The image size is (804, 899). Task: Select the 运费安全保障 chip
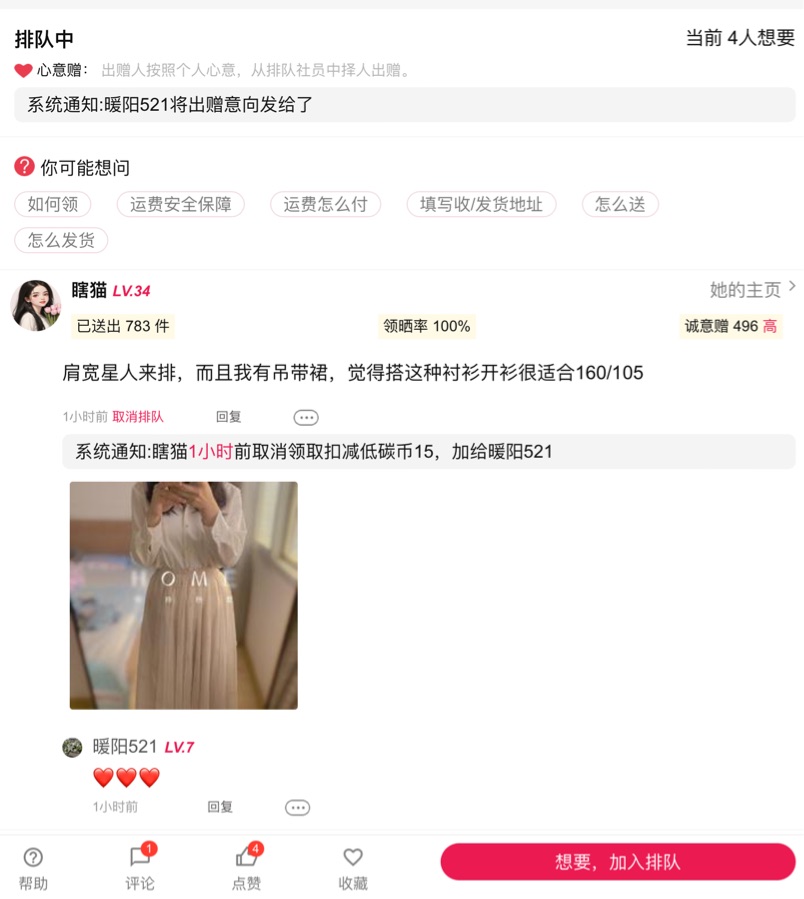[x=180, y=205]
